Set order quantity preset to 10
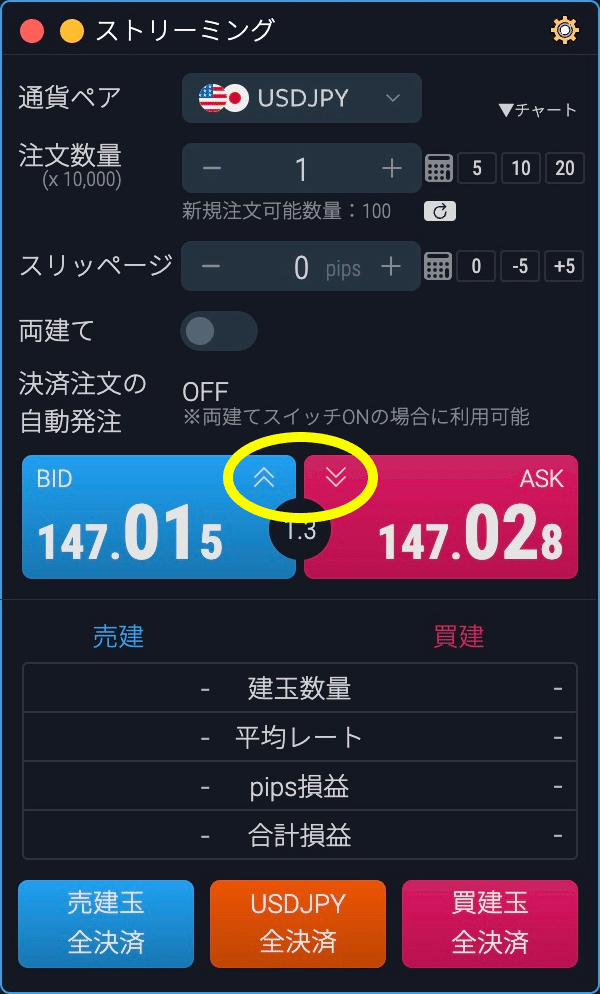Screen dimensions: 600x994 521,169
